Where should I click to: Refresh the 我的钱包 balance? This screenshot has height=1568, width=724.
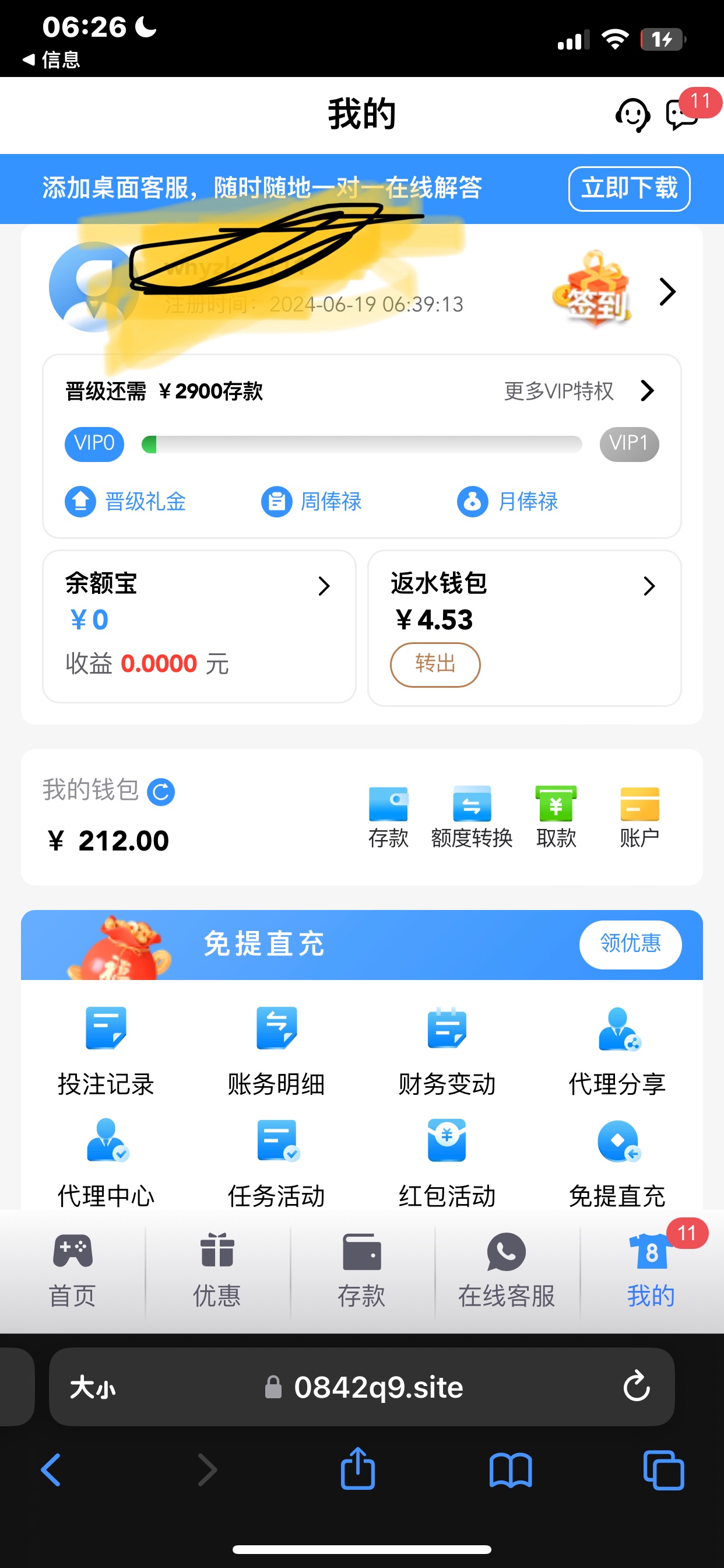click(161, 792)
